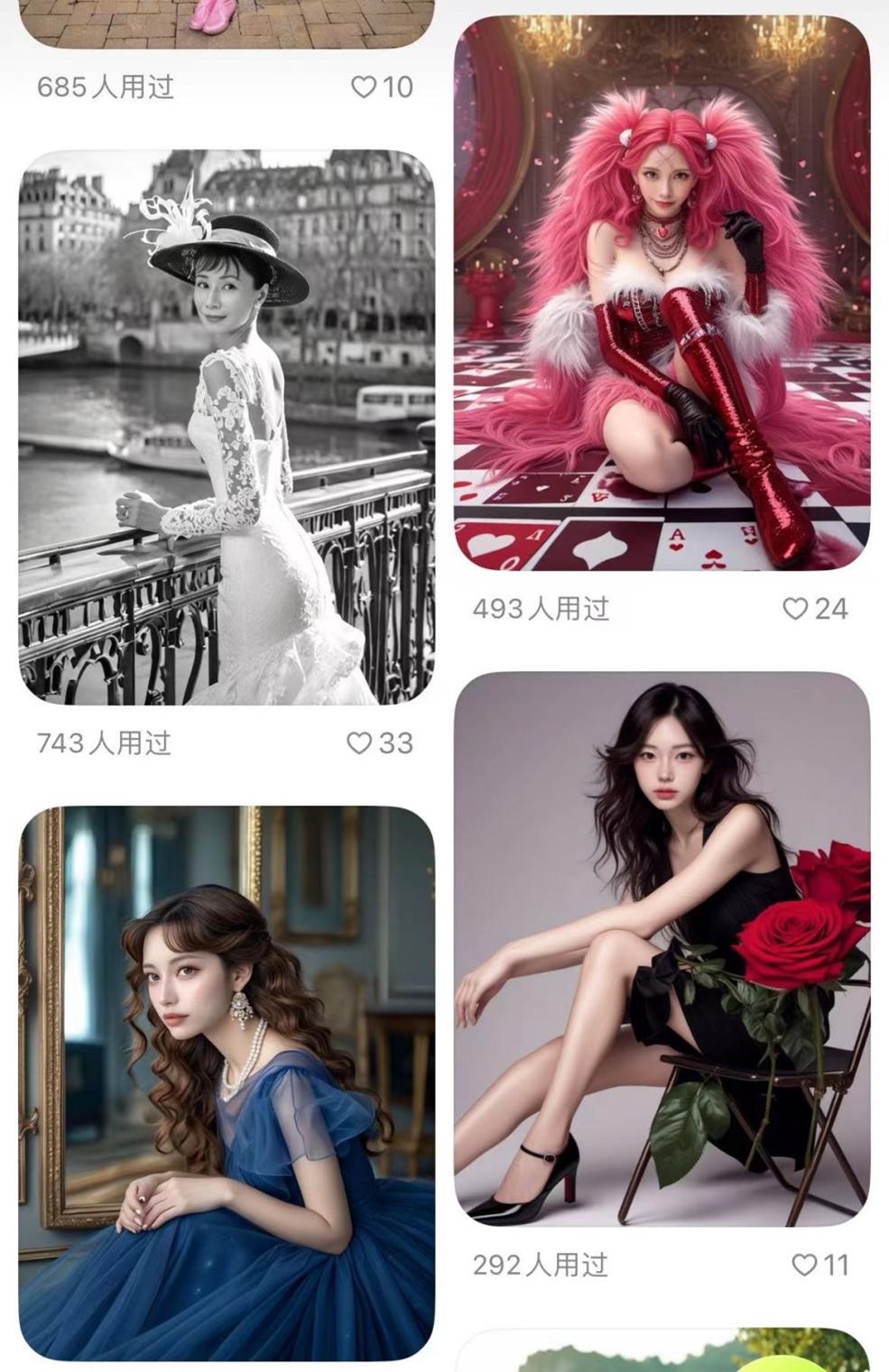The width and height of the screenshot is (889, 1372).
Task: Open the pink-haired playing card template
Action: pos(662,293)
